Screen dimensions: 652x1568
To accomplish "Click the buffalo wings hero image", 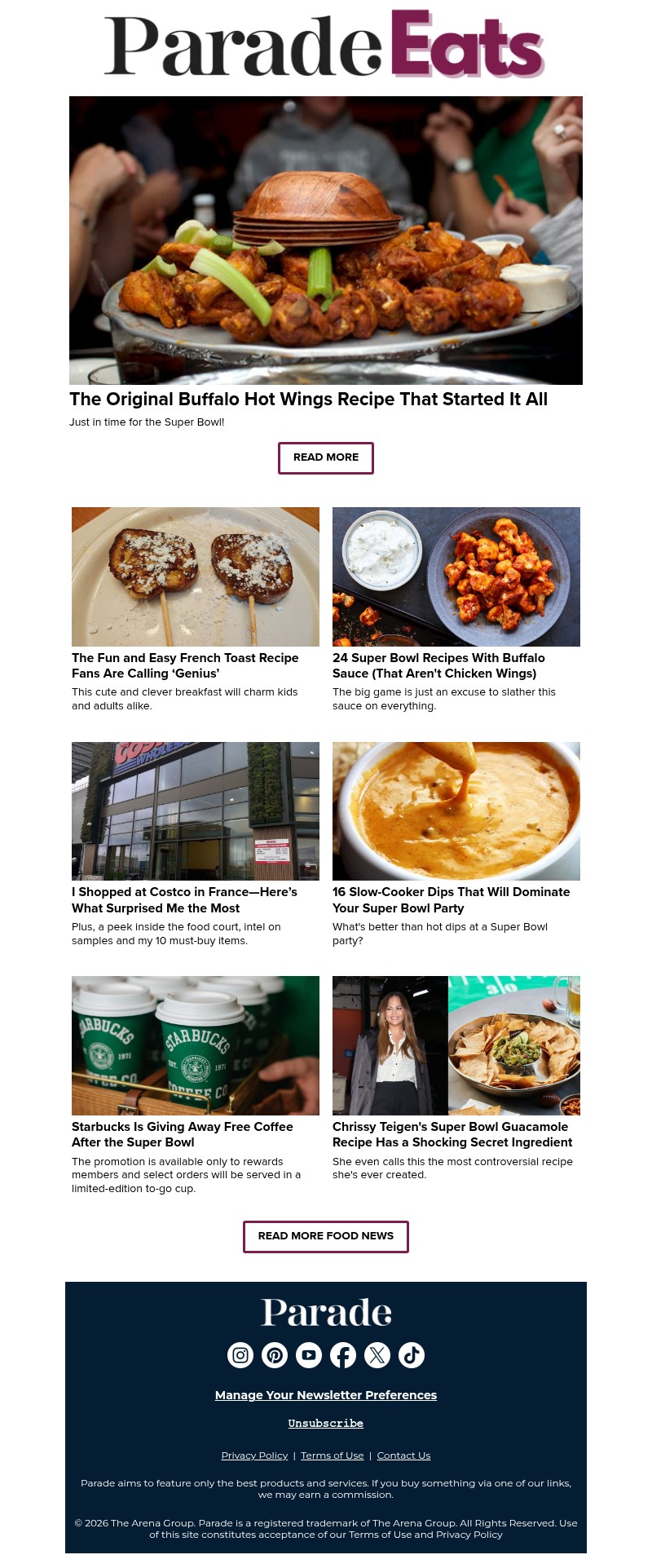I will click(325, 240).
